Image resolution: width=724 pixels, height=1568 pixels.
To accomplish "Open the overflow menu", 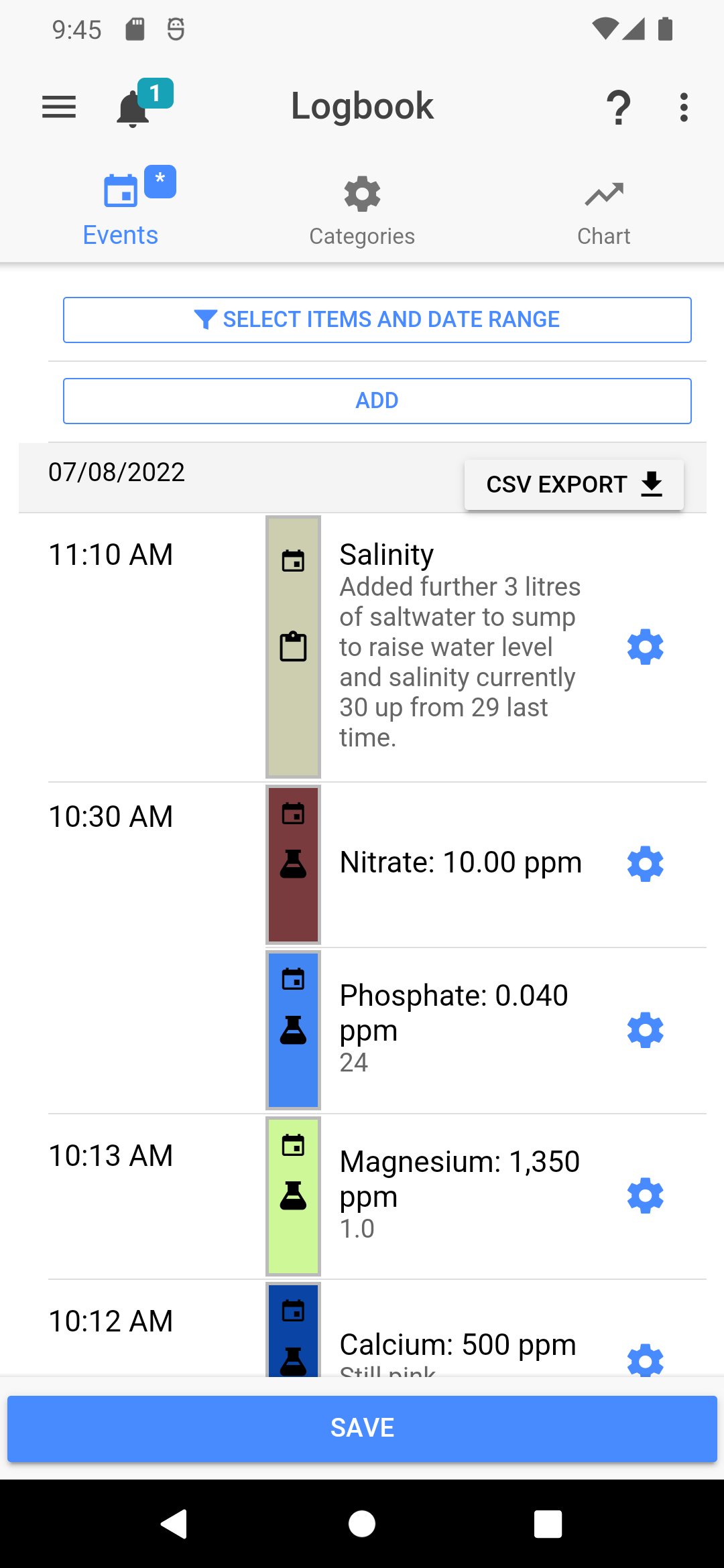I will [684, 107].
